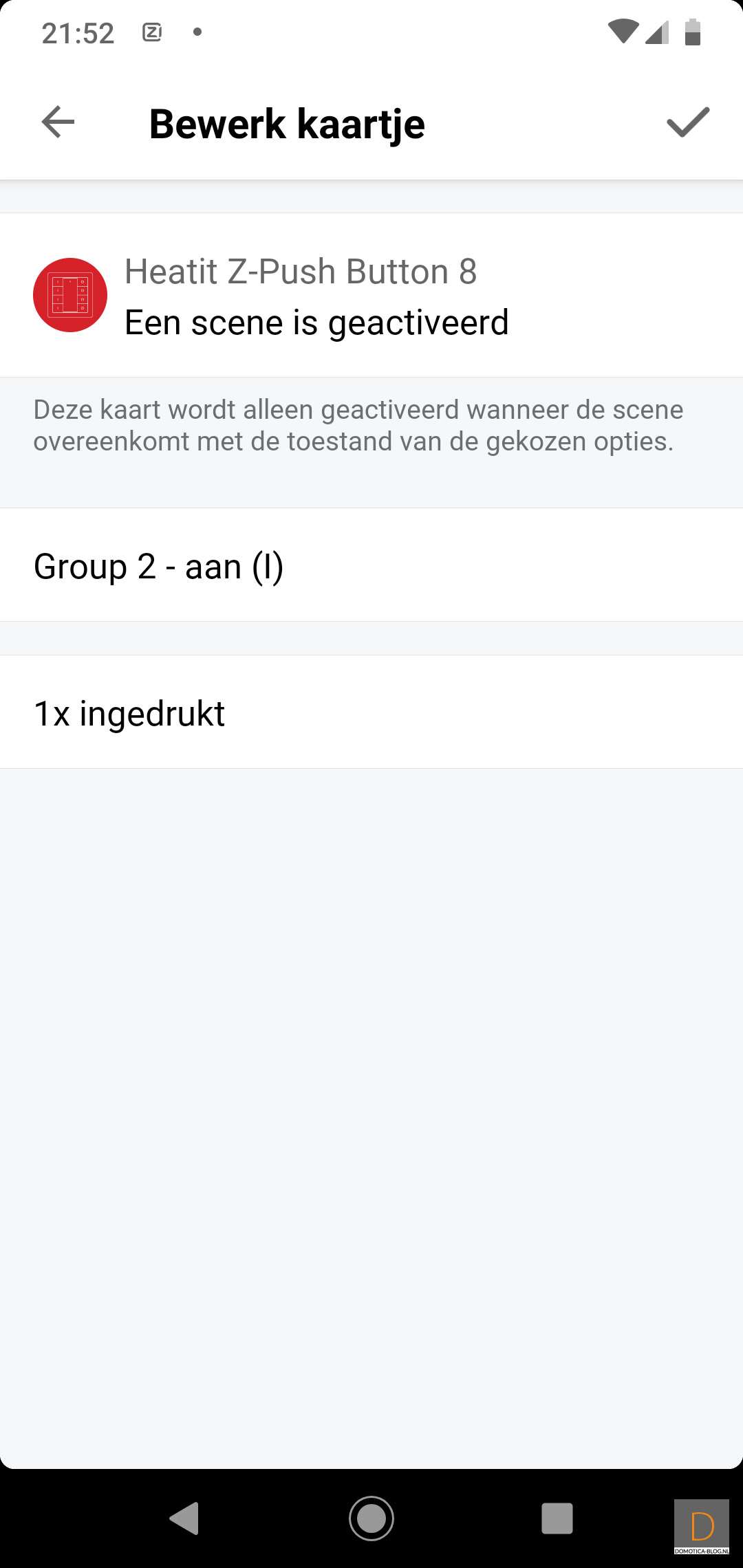Go back from Bewerk kaartje screen
Image resolution: width=743 pixels, height=1568 pixels.
pos(58,123)
